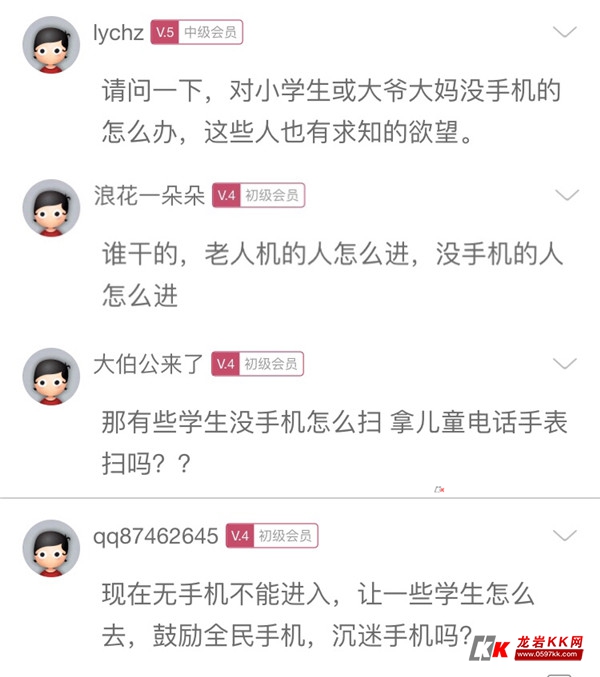Expand options chevron on qq87462645's comment
The height and width of the screenshot is (677, 600).
coord(565,536)
